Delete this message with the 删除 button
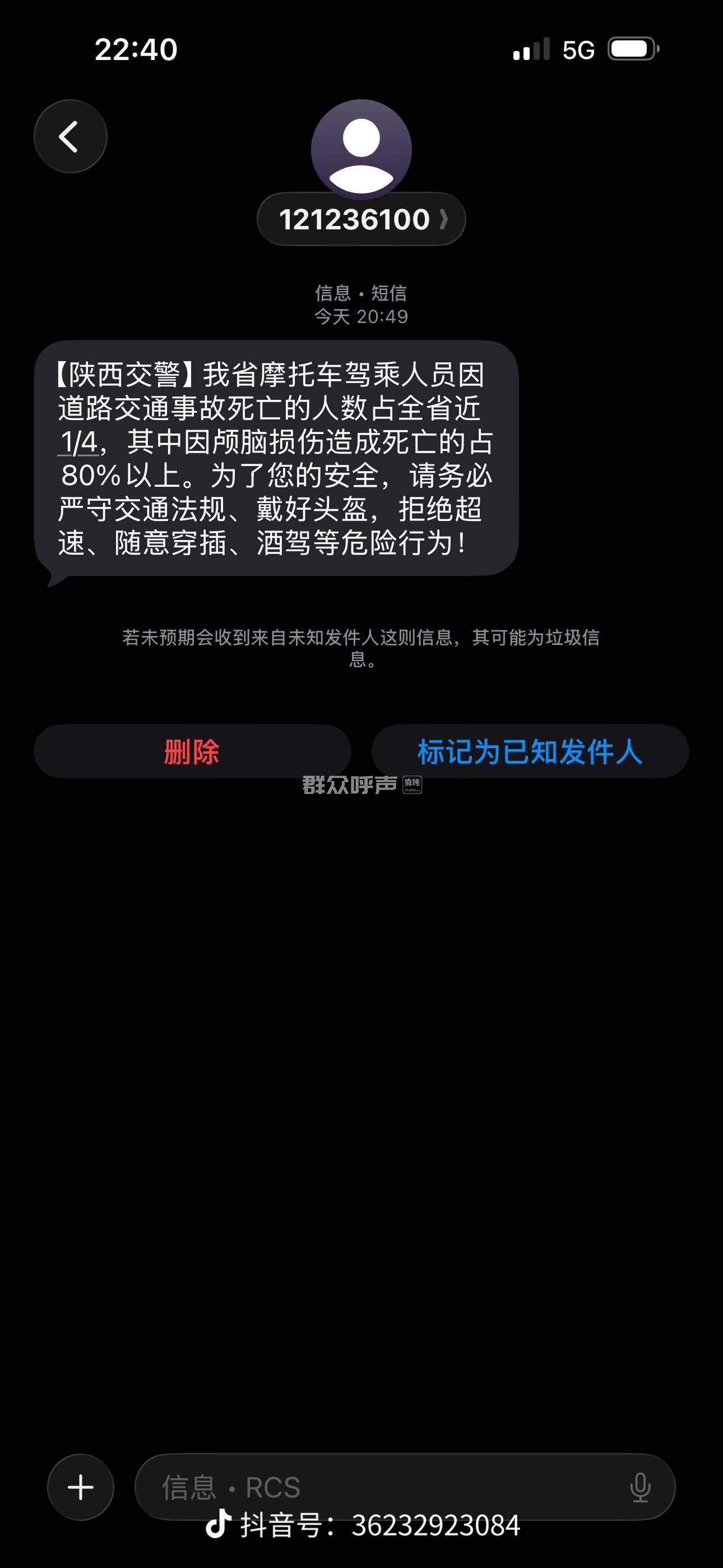This screenshot has height=1568, width=723. [192, 751]
